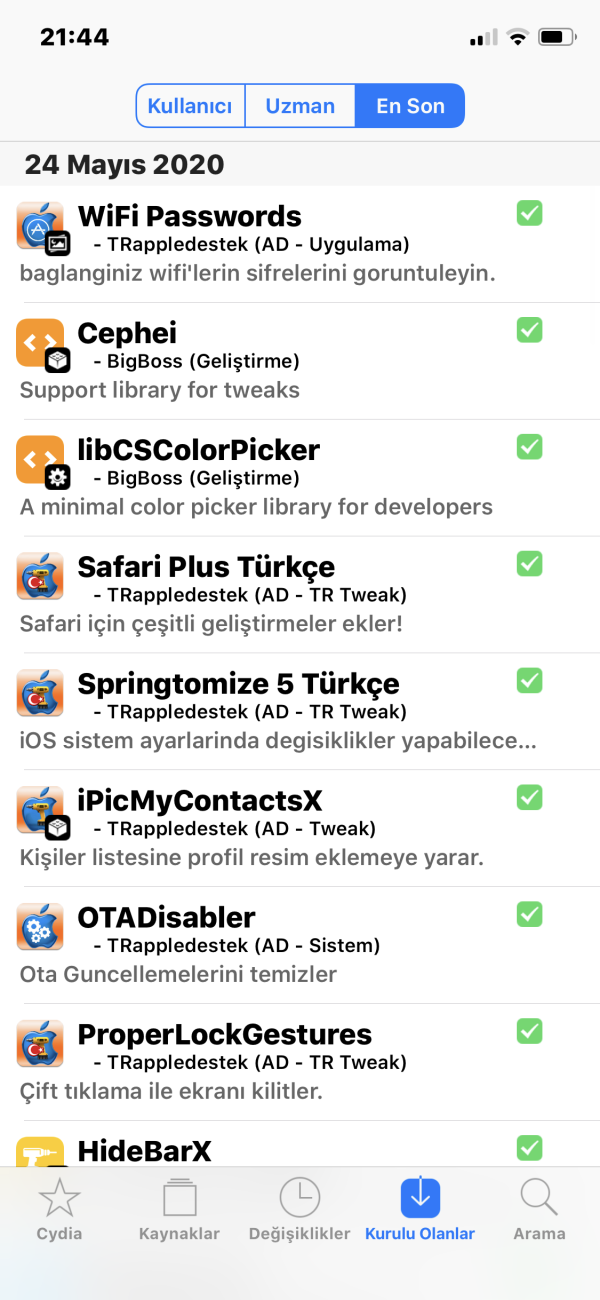View iPicMyContactsX package details
The image size is (600, 1300).
pyautogui.click(x=280, y=829)
